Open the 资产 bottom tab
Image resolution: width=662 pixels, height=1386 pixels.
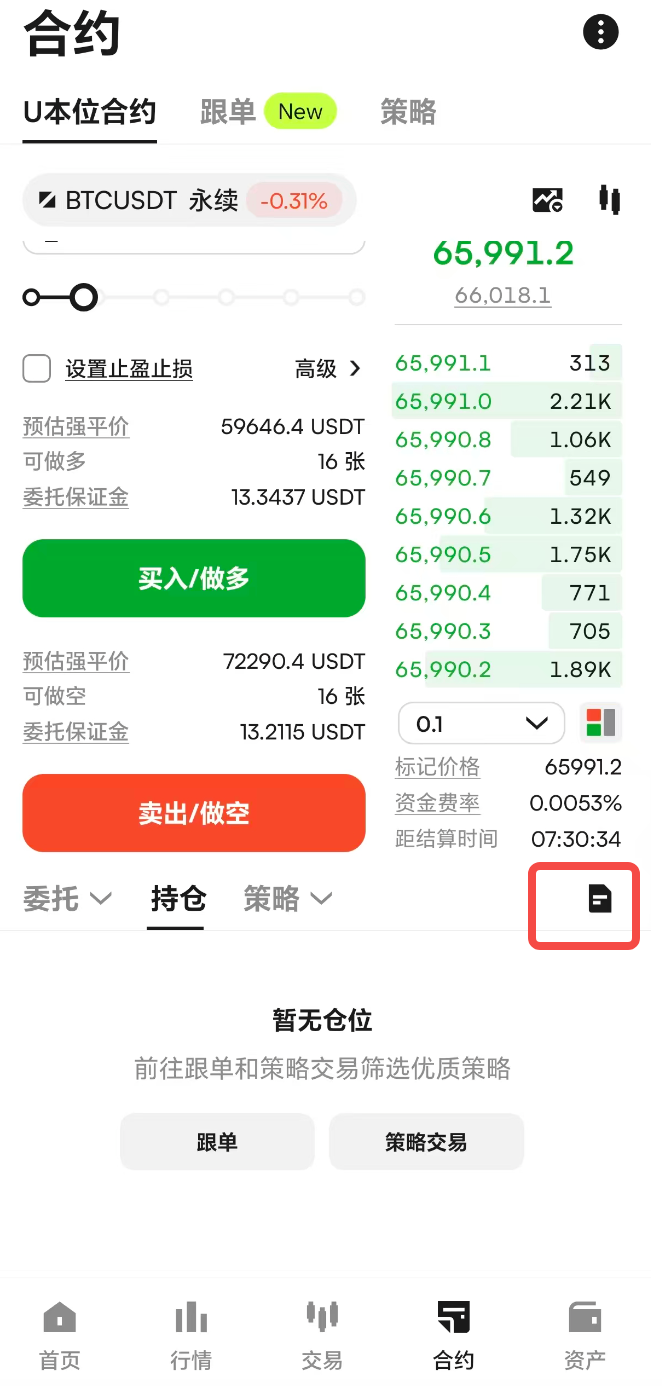tap(584, 1336)
